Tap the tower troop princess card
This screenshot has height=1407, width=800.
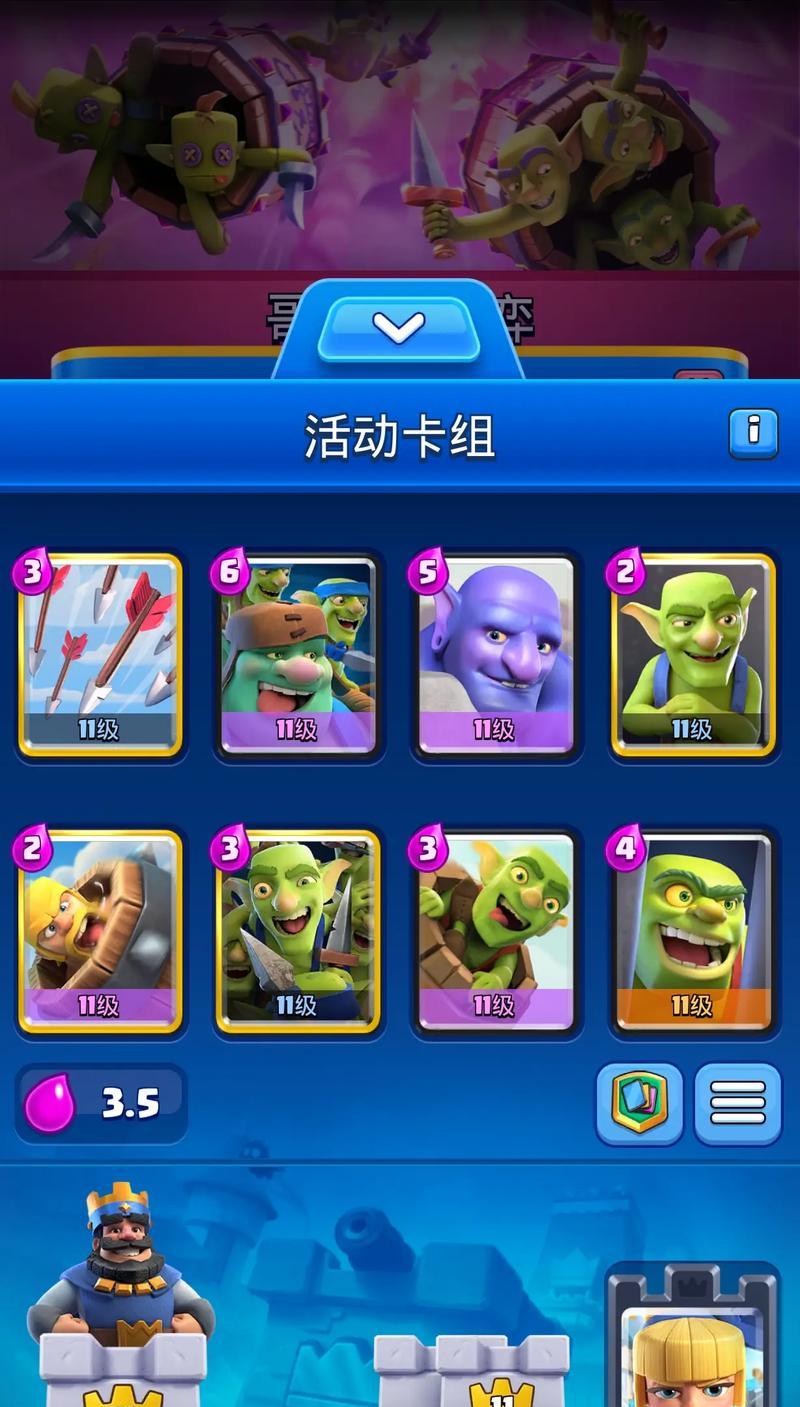click(x=692, y=1350)
